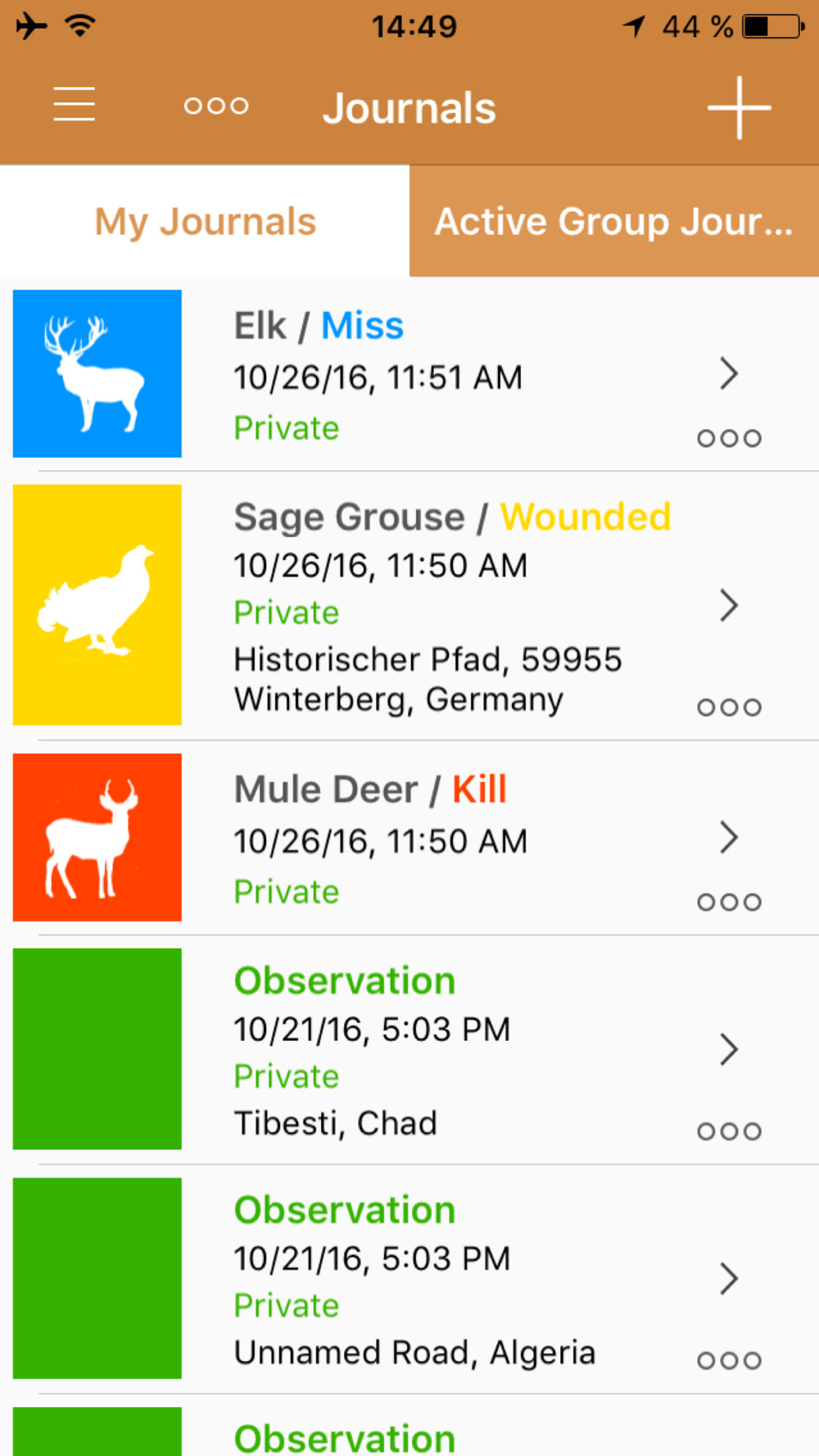Tap the three-circle options icon in header

pyautogui.click(x=216, y=106)
